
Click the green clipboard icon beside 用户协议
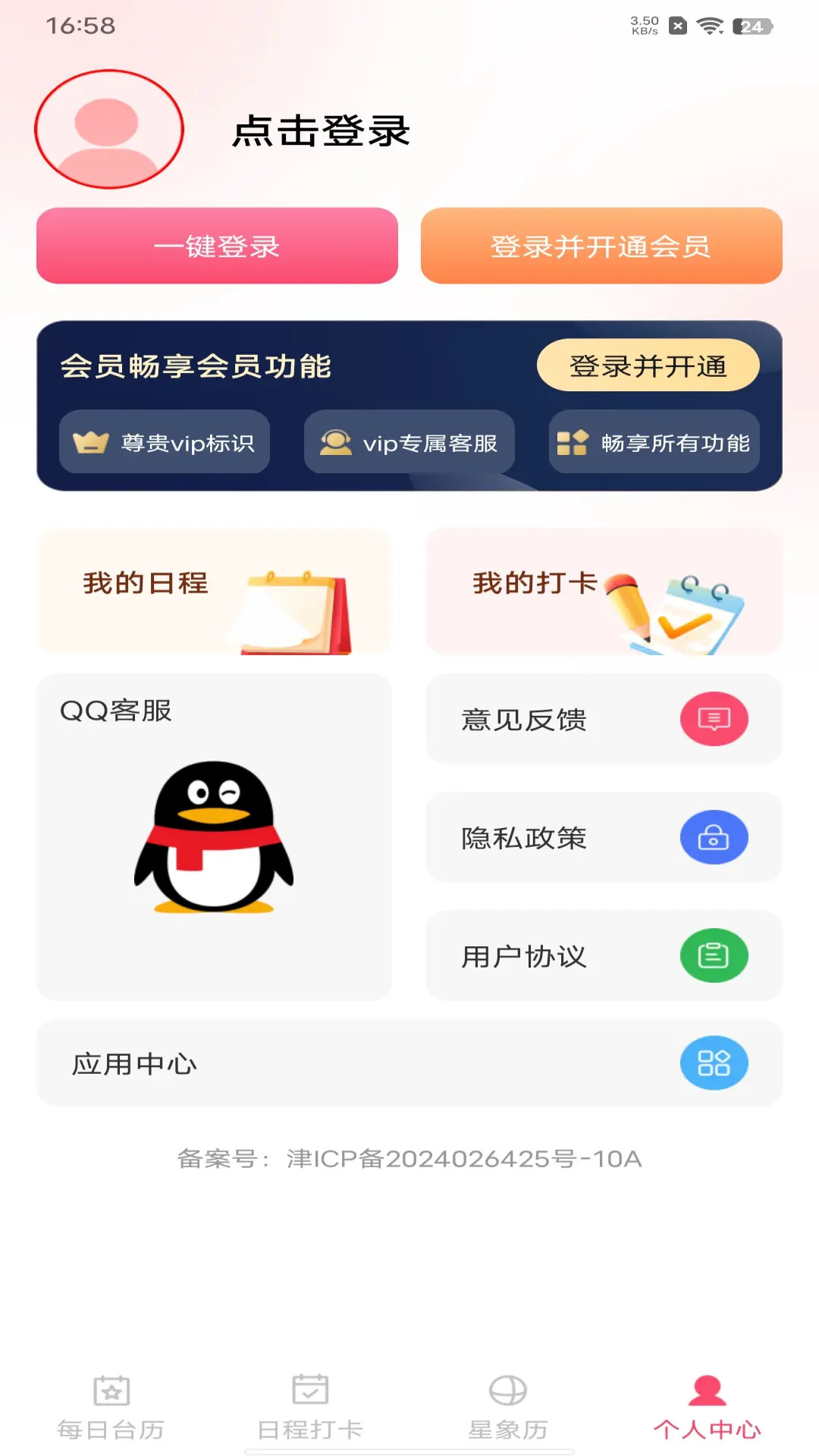tap(712, 955)
